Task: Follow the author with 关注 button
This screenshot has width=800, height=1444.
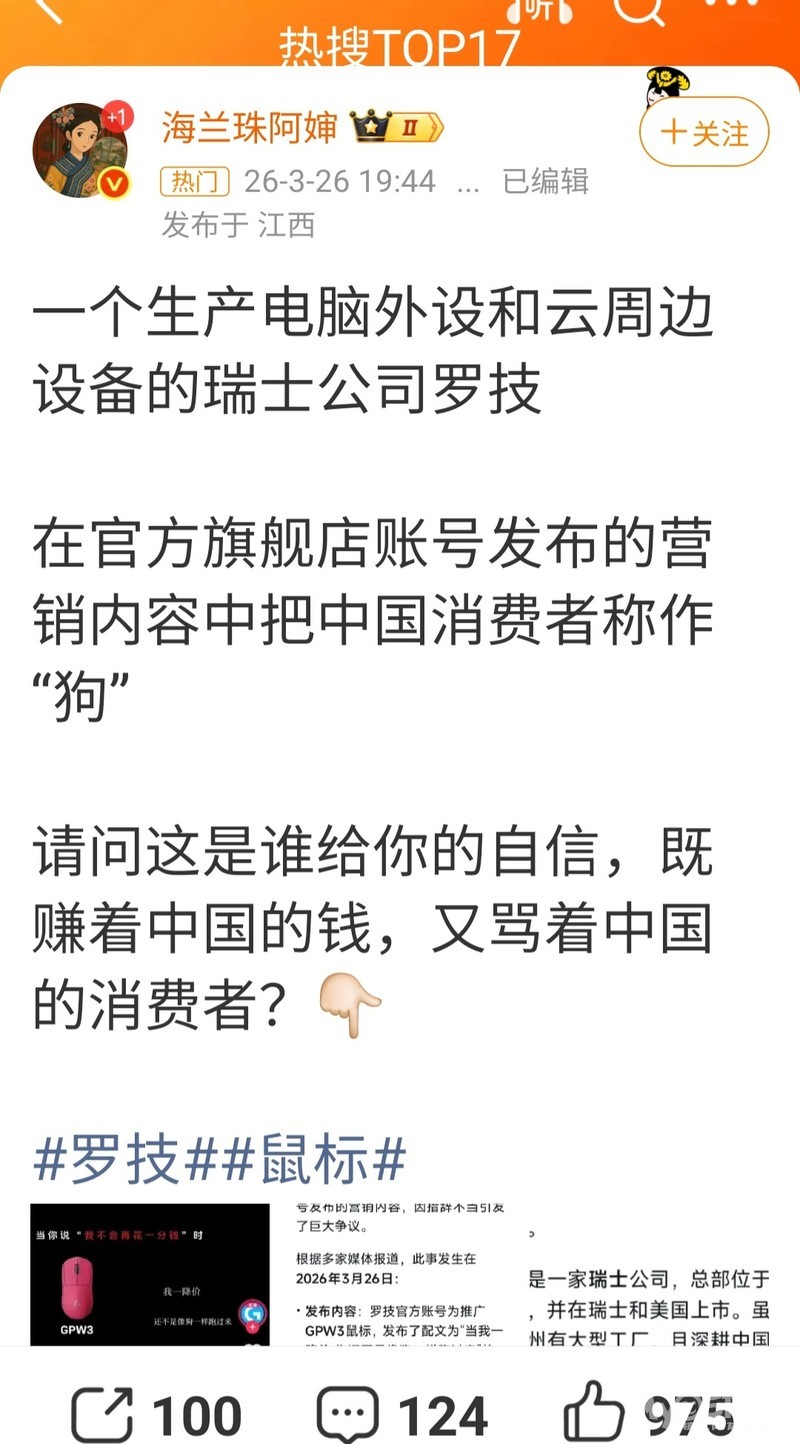Action: (704, 132)
